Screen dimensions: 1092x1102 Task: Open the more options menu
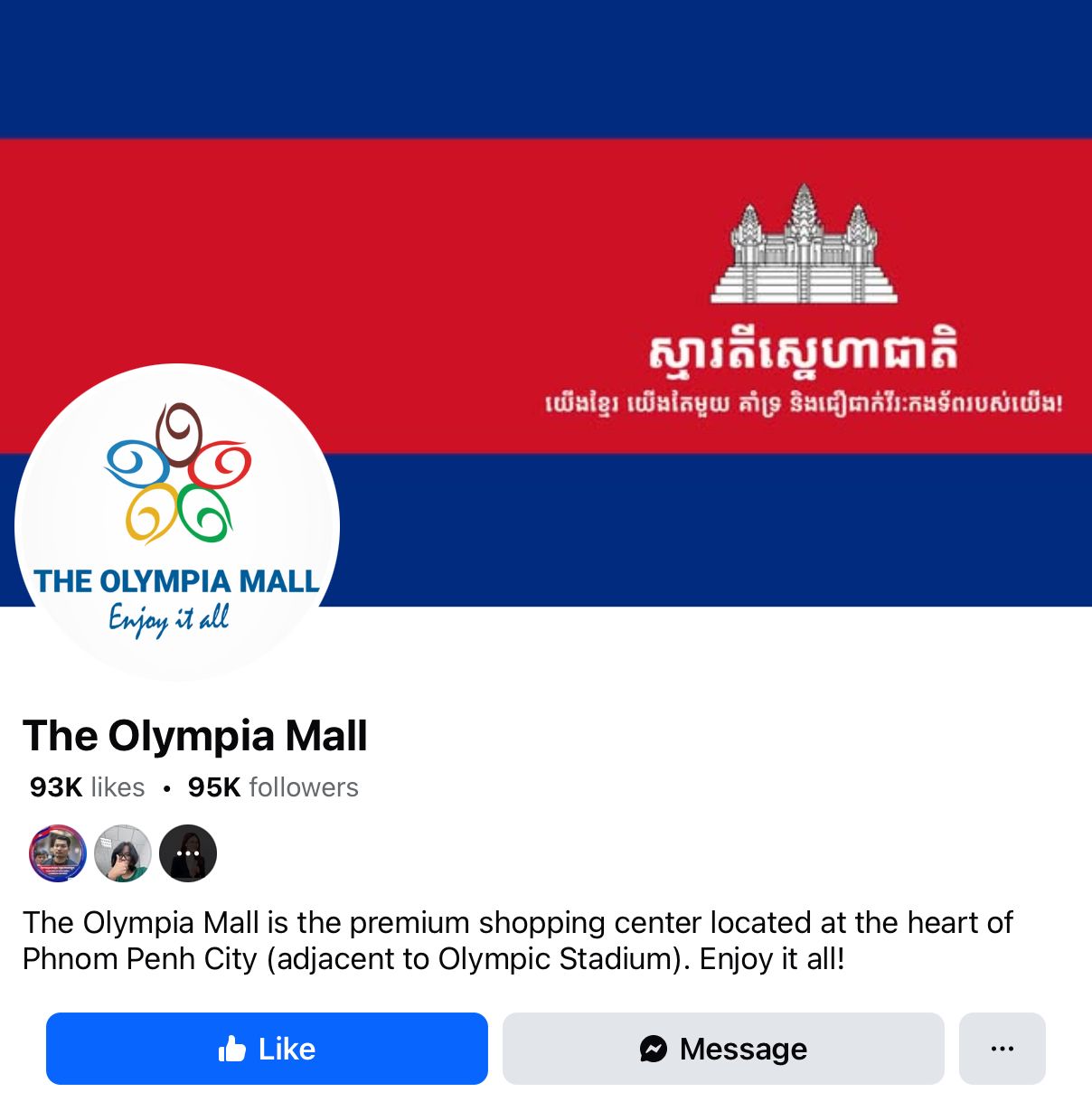(1002, 1049)
